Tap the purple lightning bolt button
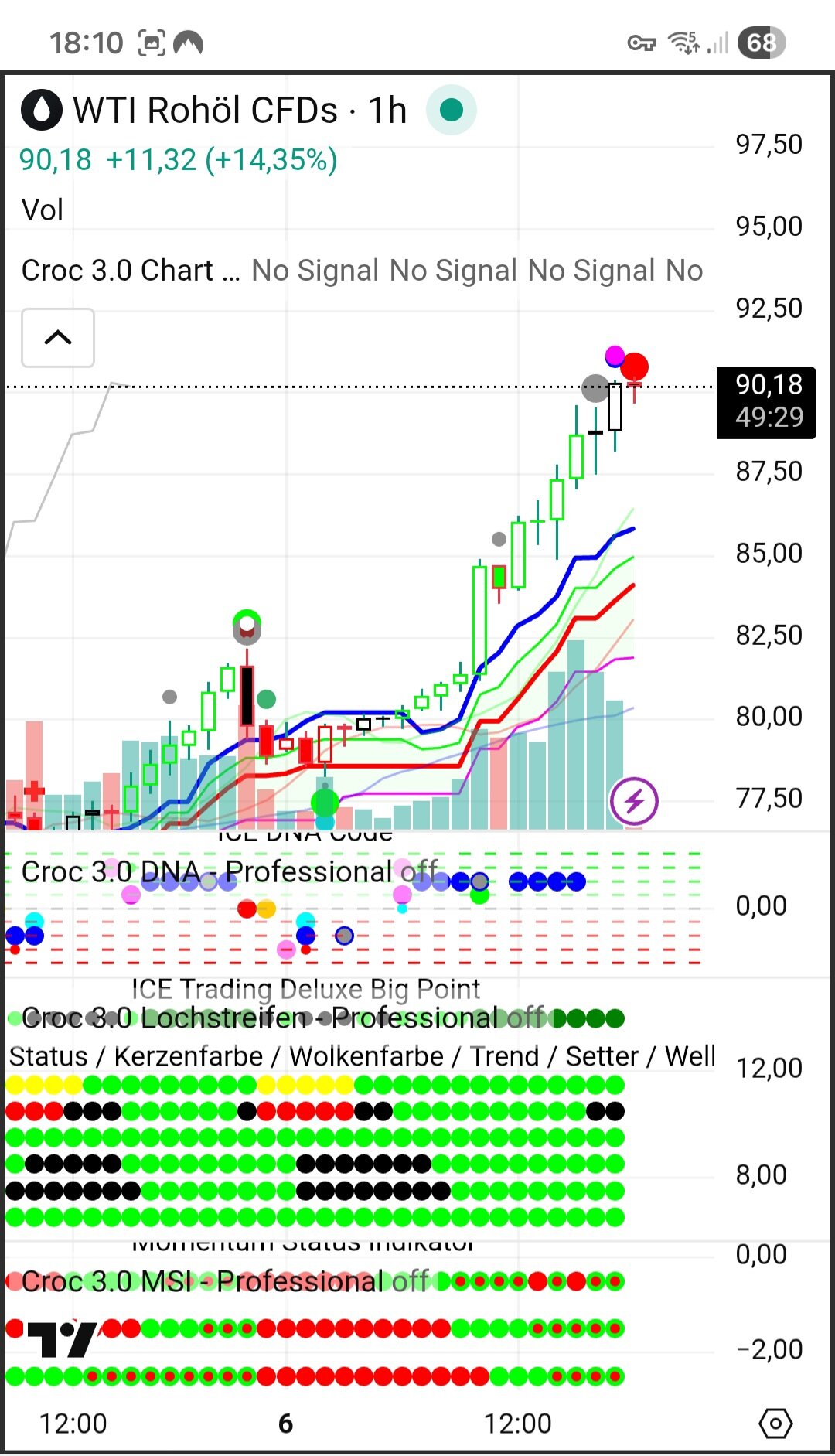Screen dimensions: 835x1456 (x=634, y=801)
